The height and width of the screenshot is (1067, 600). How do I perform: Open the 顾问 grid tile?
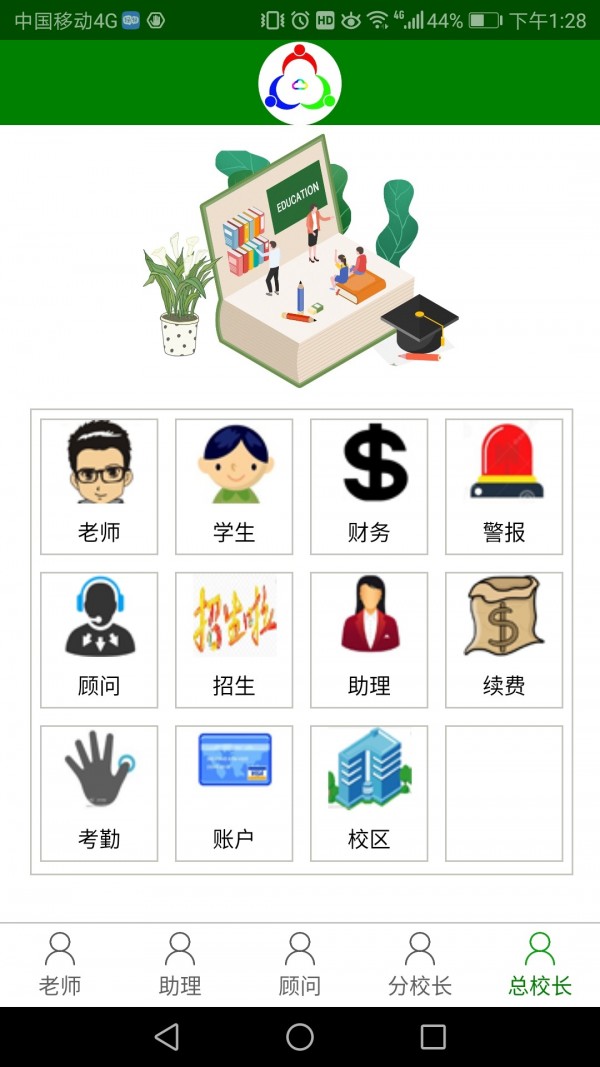click(99, 639)
